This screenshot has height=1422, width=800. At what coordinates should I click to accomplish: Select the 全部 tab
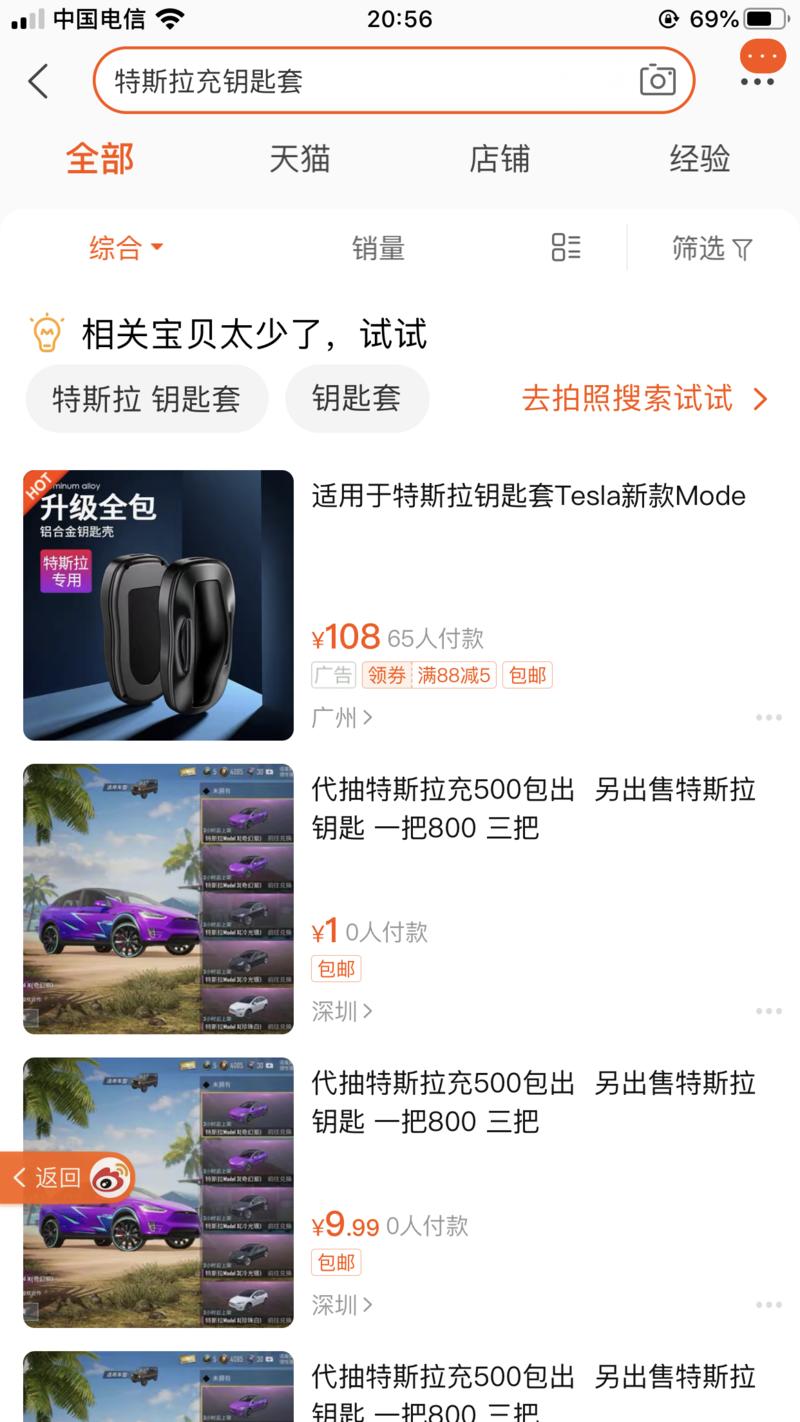100,159
